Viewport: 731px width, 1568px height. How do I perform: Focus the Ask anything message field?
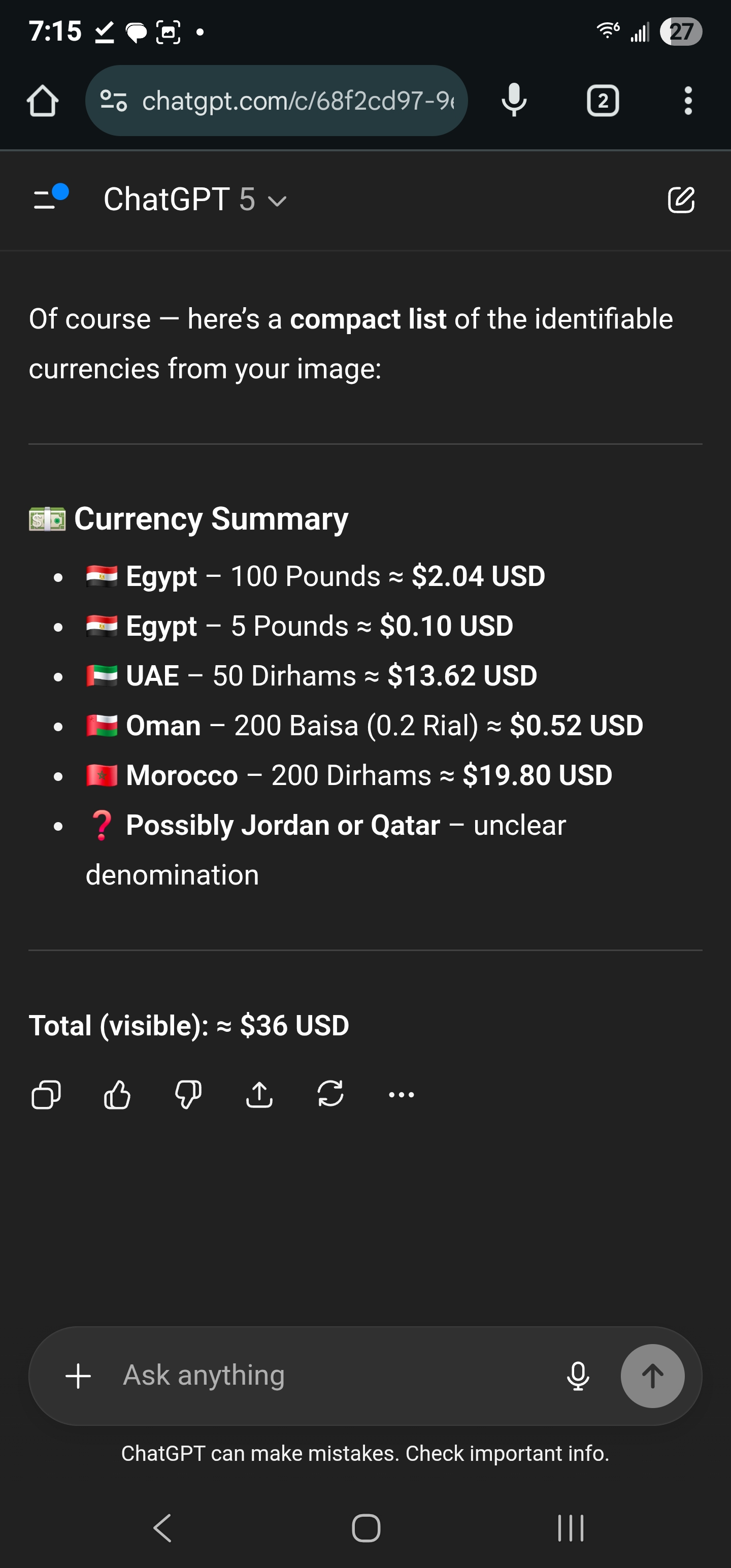click(x=328, y=1376)
